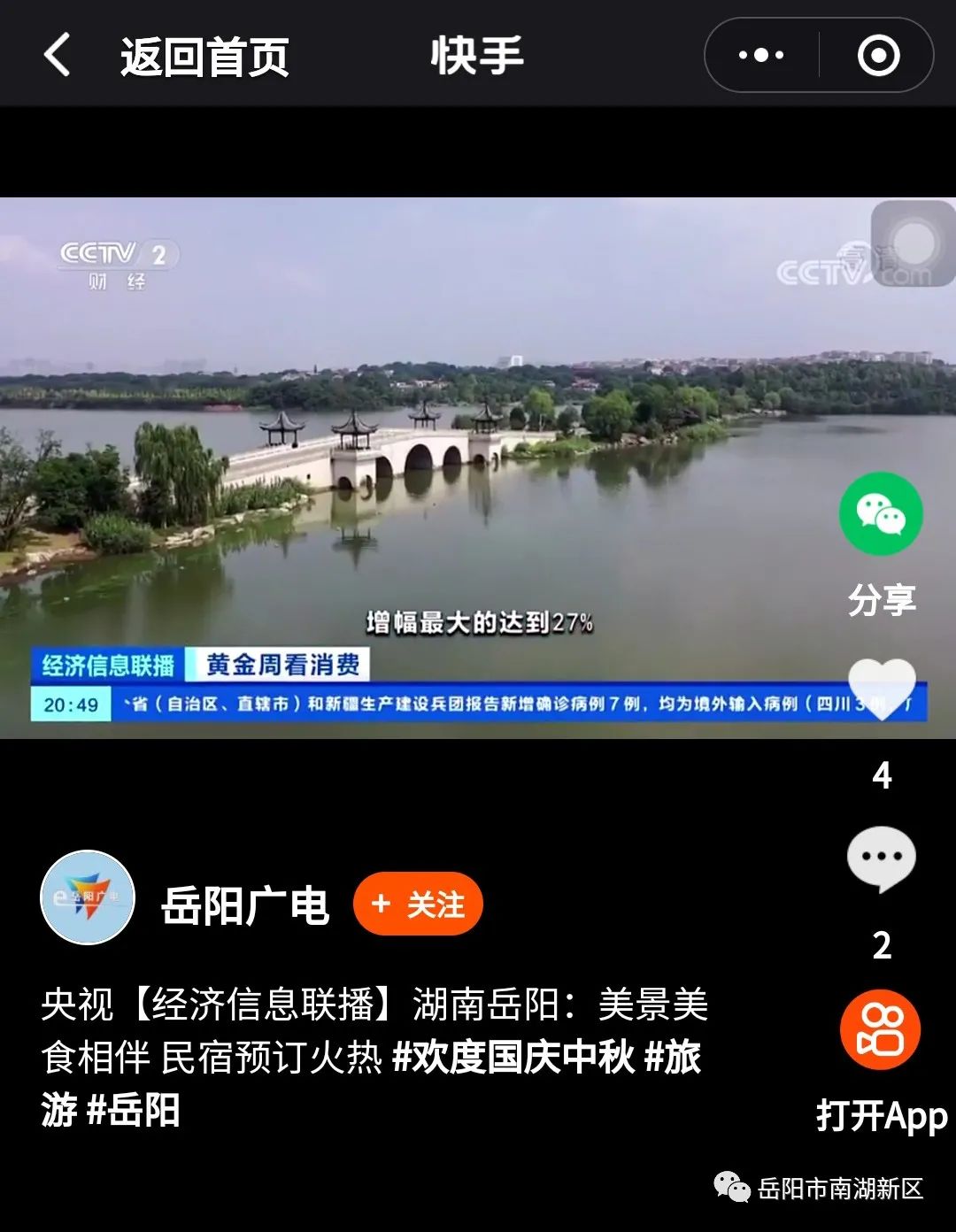
Task: Share the video via WeChat 分享
Action: 881,514
